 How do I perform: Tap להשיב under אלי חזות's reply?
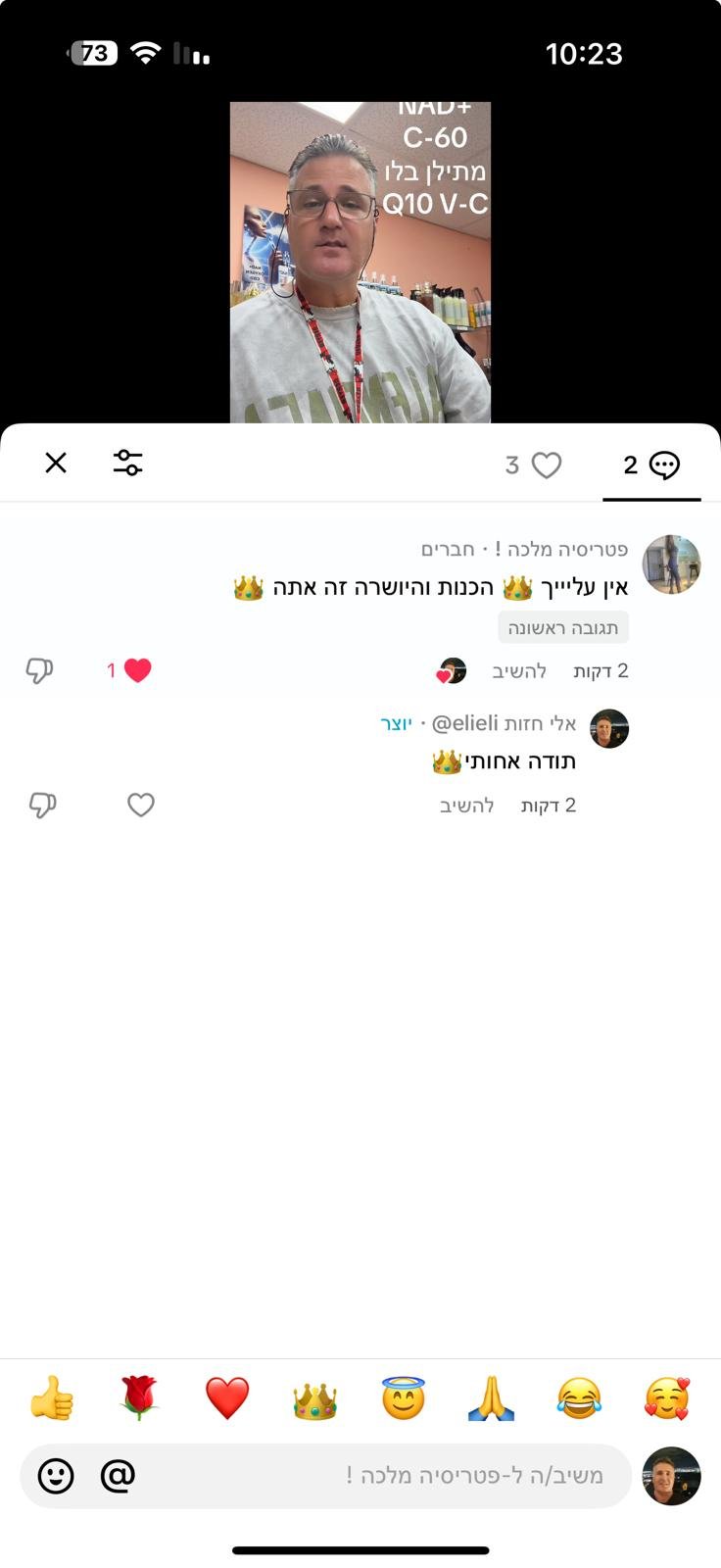[466, 806]
